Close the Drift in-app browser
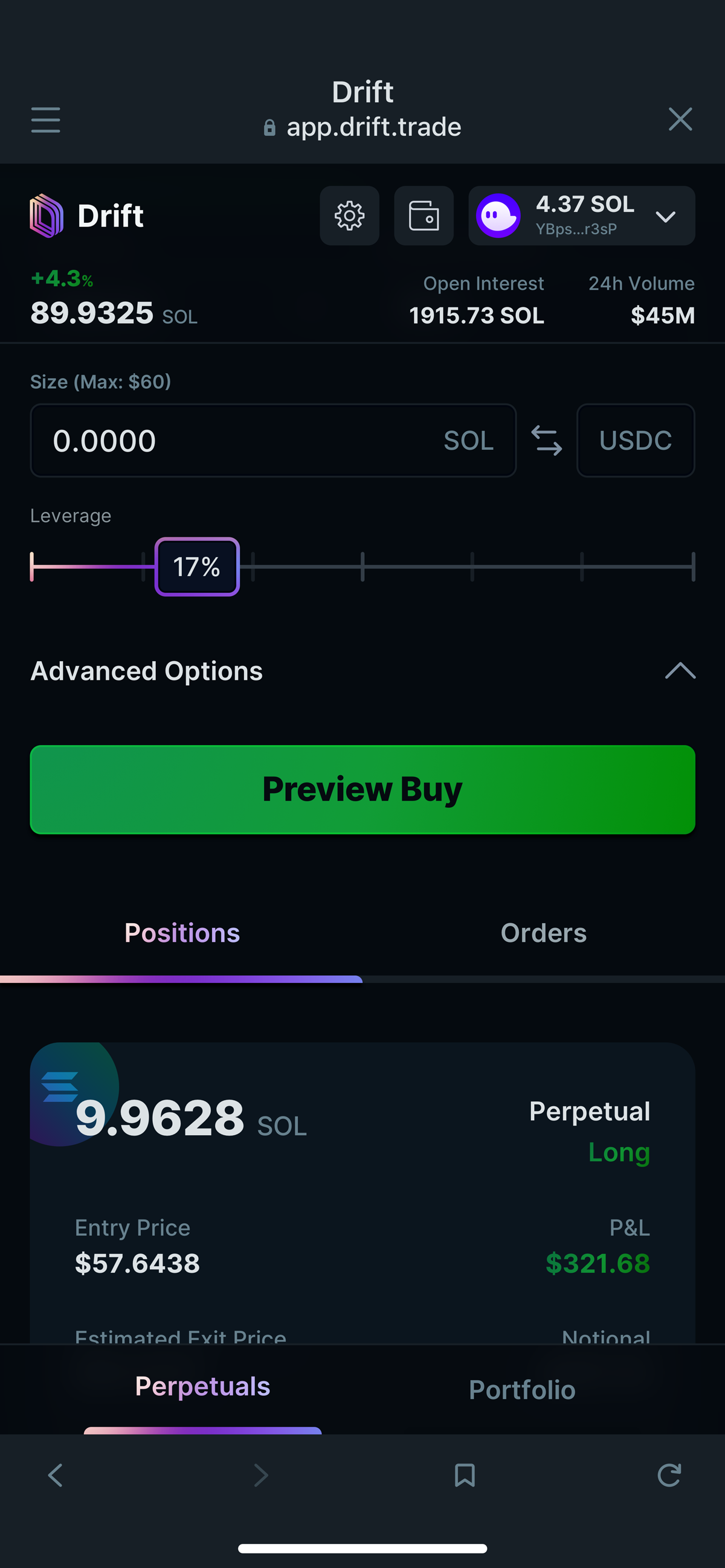The image size is (725, 1568). tap(680, 120)
